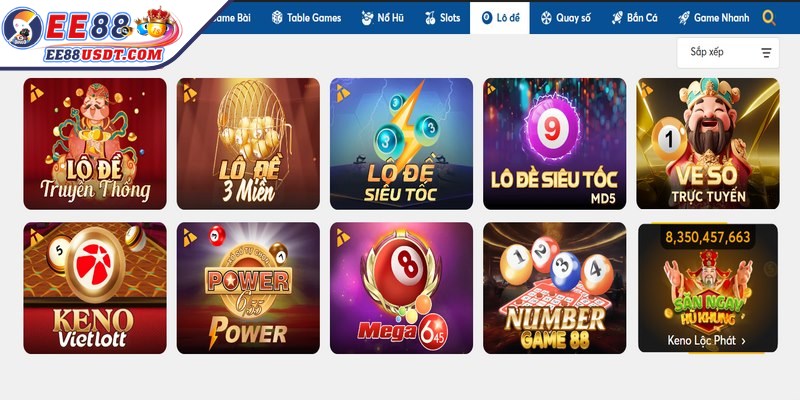Launch the Power 6/55 game
800x400 pixels.
248,288
